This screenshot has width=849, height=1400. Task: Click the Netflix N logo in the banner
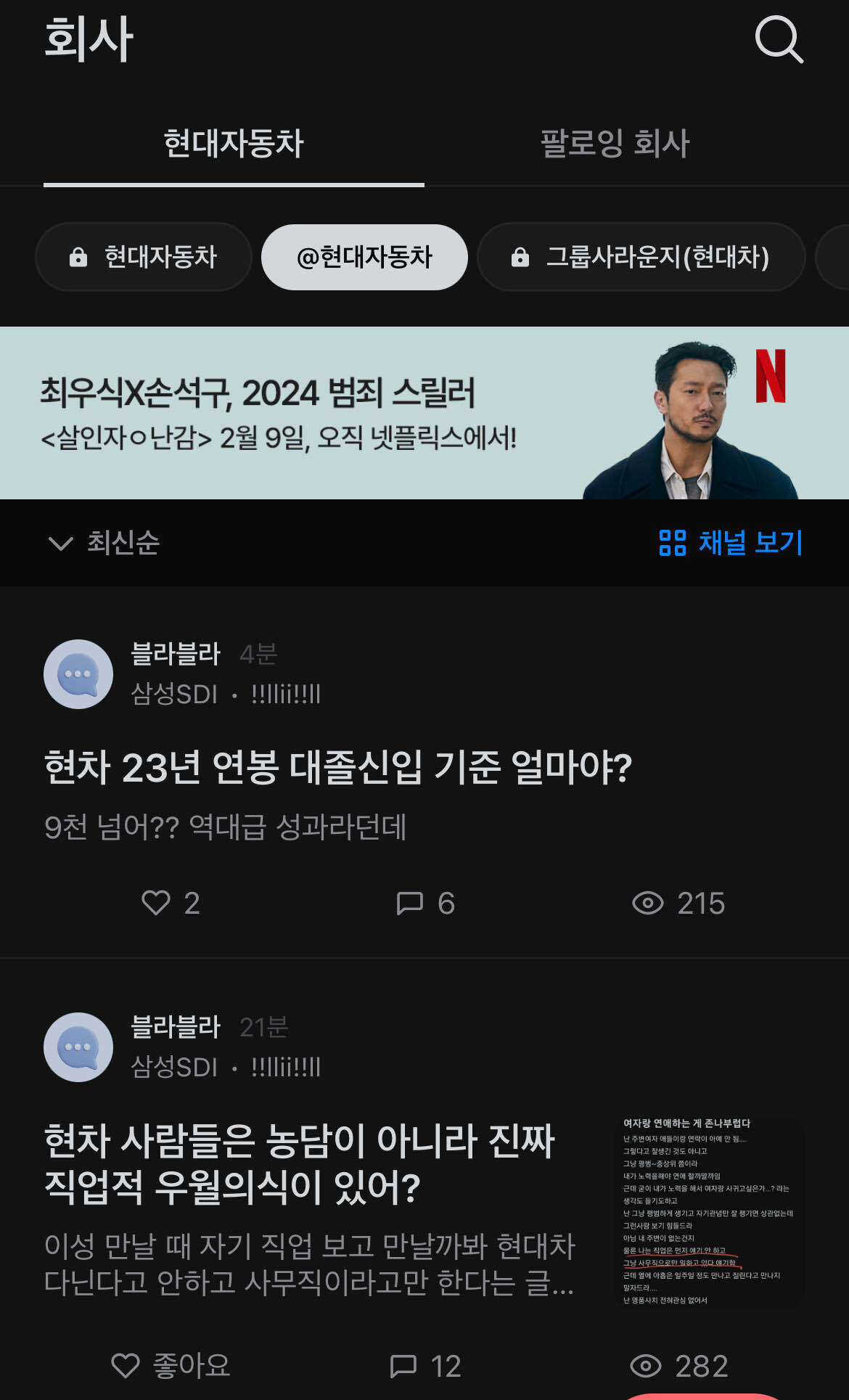click(772, 377)
